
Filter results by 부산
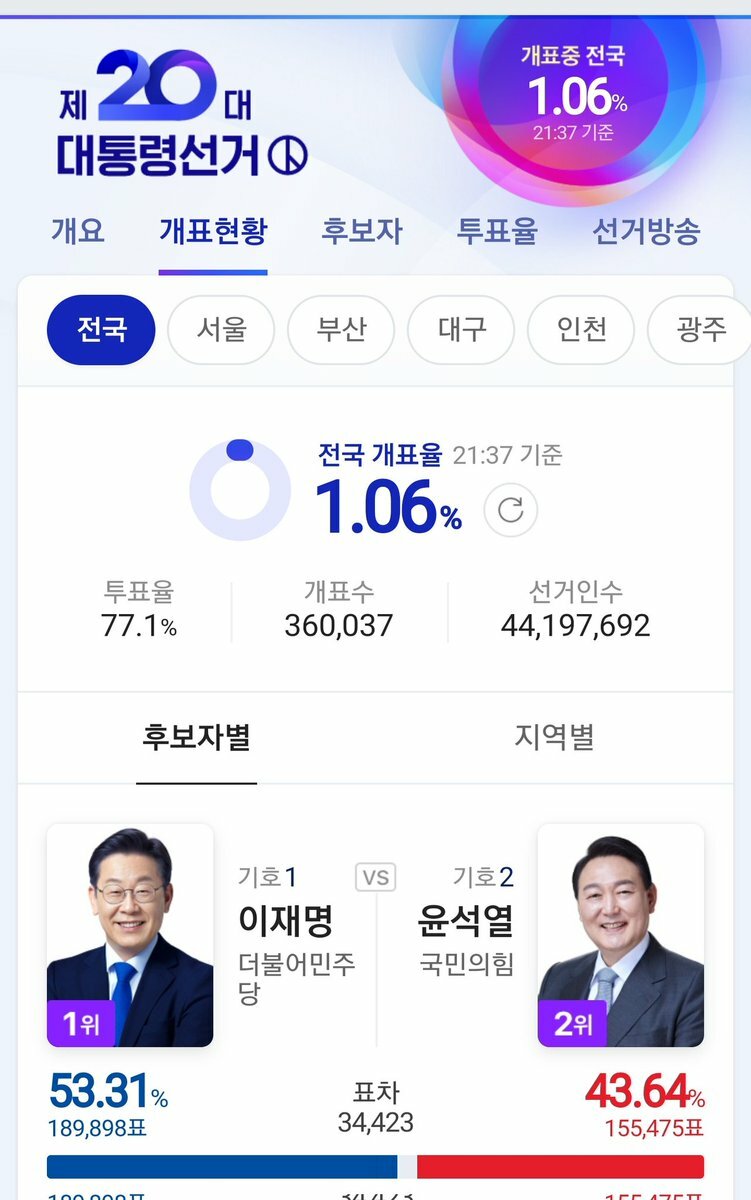click(x=341, y=329)
